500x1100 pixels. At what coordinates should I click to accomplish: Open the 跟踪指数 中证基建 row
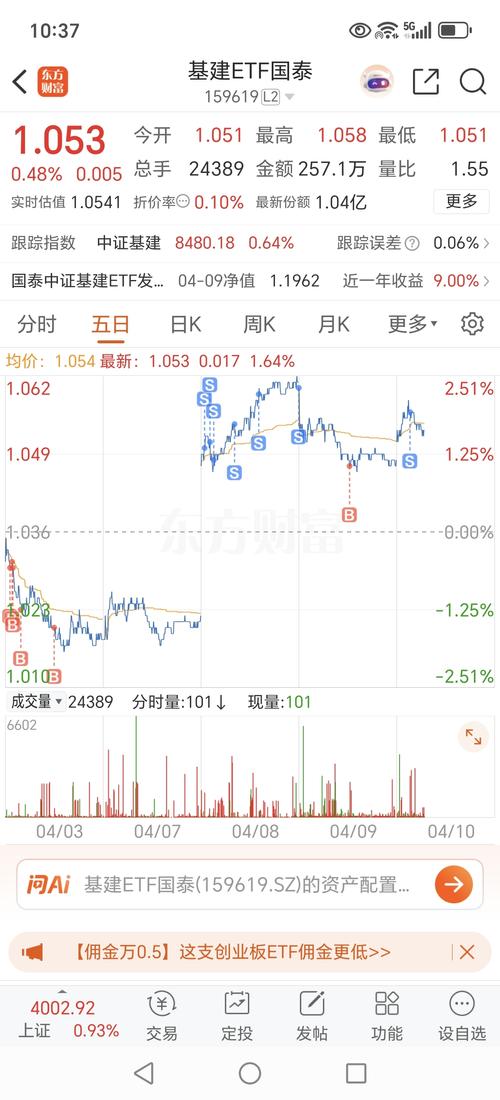(x=250, y=243)
